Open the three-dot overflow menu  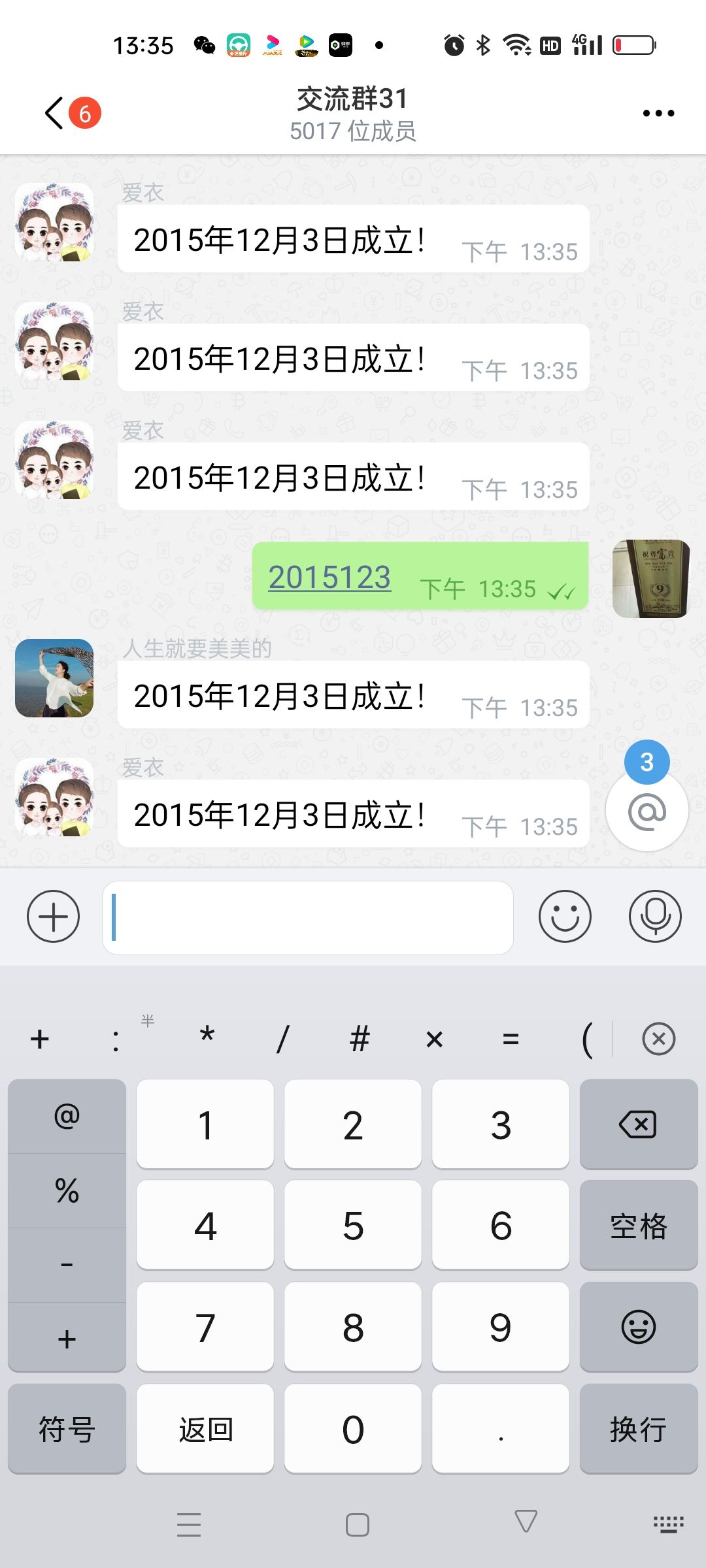pos(658,113)
